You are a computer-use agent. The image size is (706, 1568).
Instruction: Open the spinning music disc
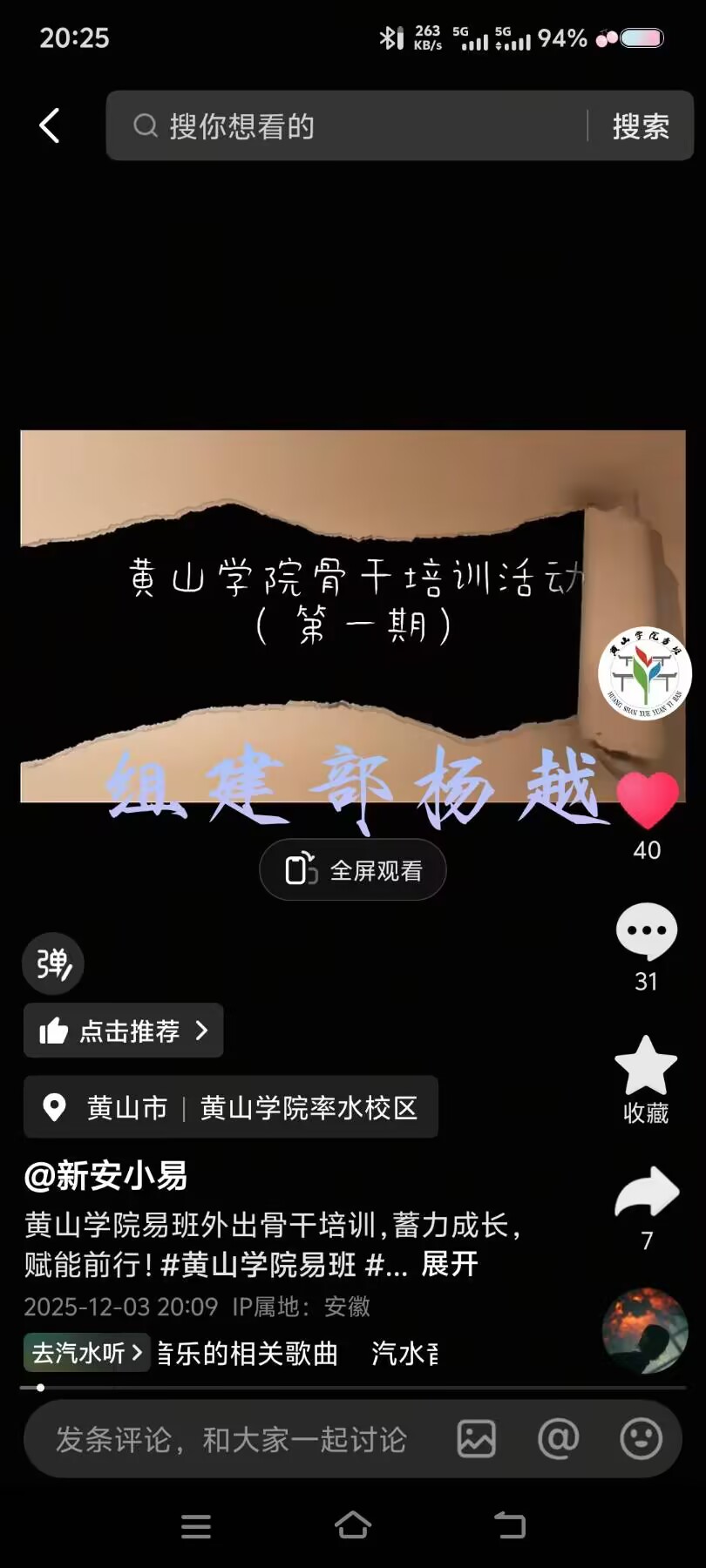645,1331
